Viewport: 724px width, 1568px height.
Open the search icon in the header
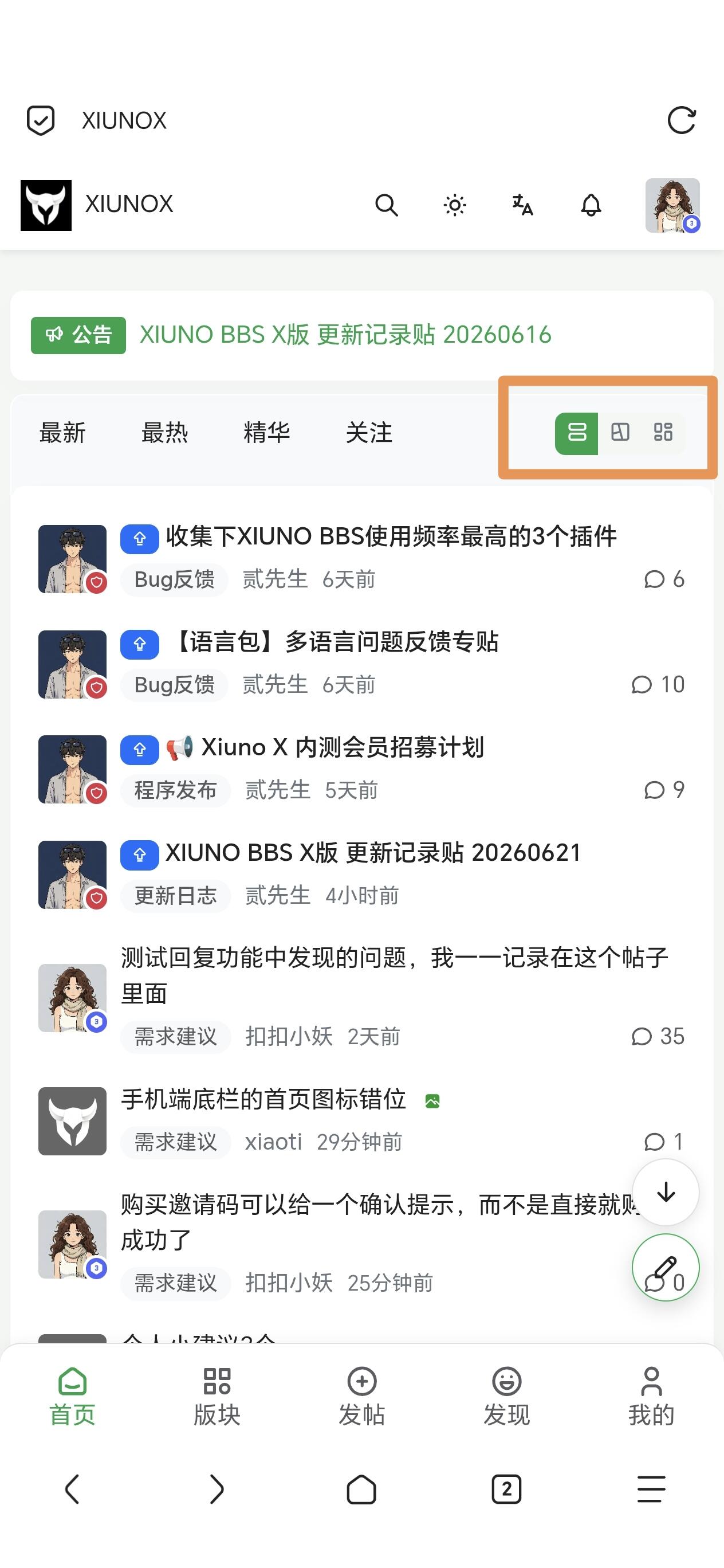[386, 205]
